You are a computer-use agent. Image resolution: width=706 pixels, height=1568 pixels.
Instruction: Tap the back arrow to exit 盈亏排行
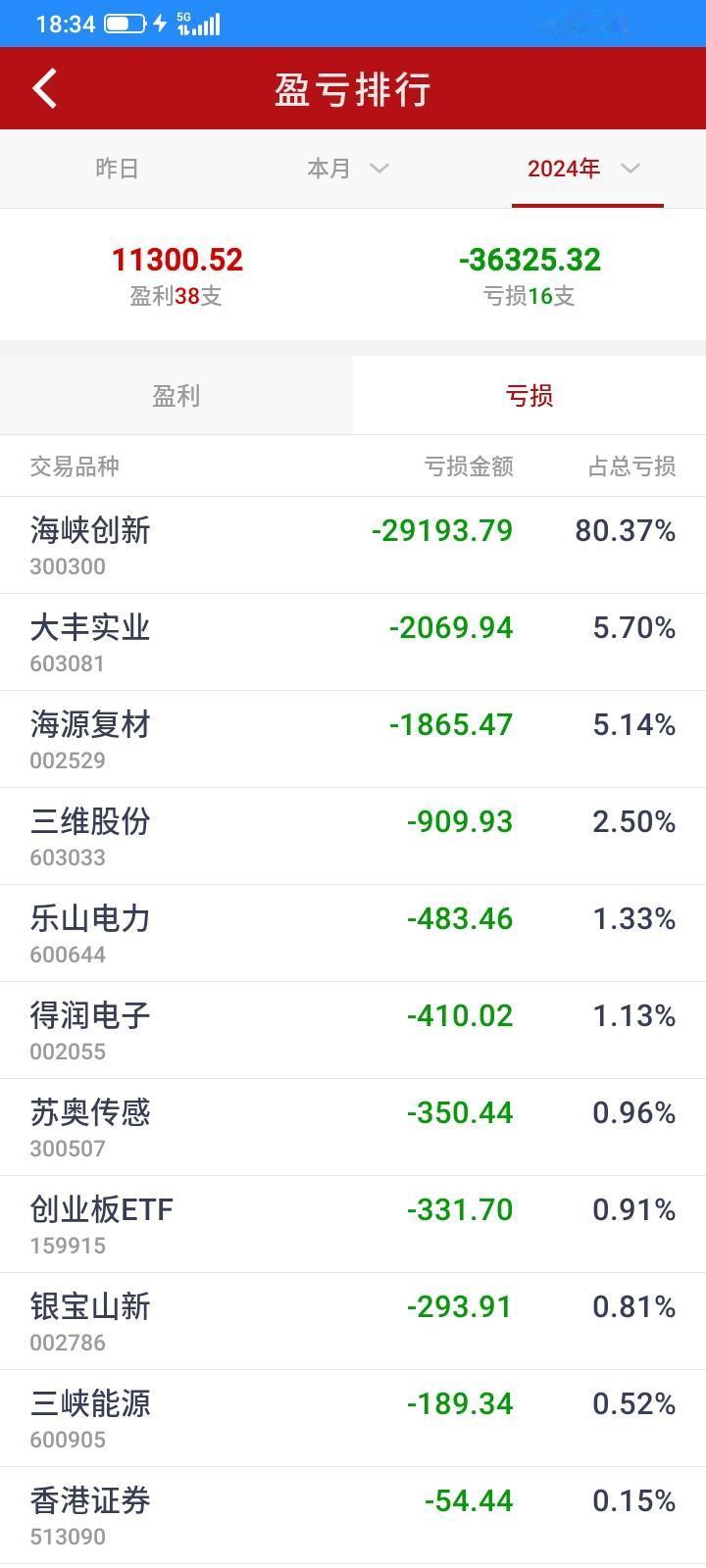(44, 88)
